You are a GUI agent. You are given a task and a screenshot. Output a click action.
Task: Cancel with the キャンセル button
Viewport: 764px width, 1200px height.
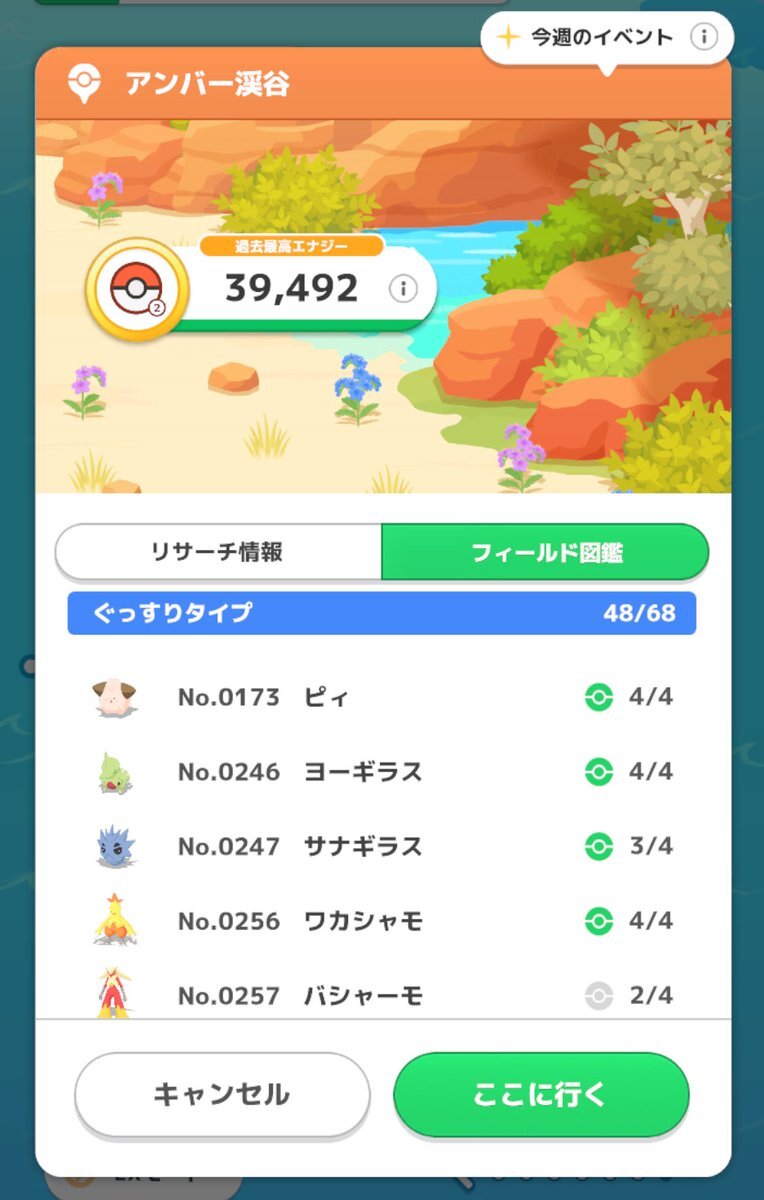coord(222,1094)
